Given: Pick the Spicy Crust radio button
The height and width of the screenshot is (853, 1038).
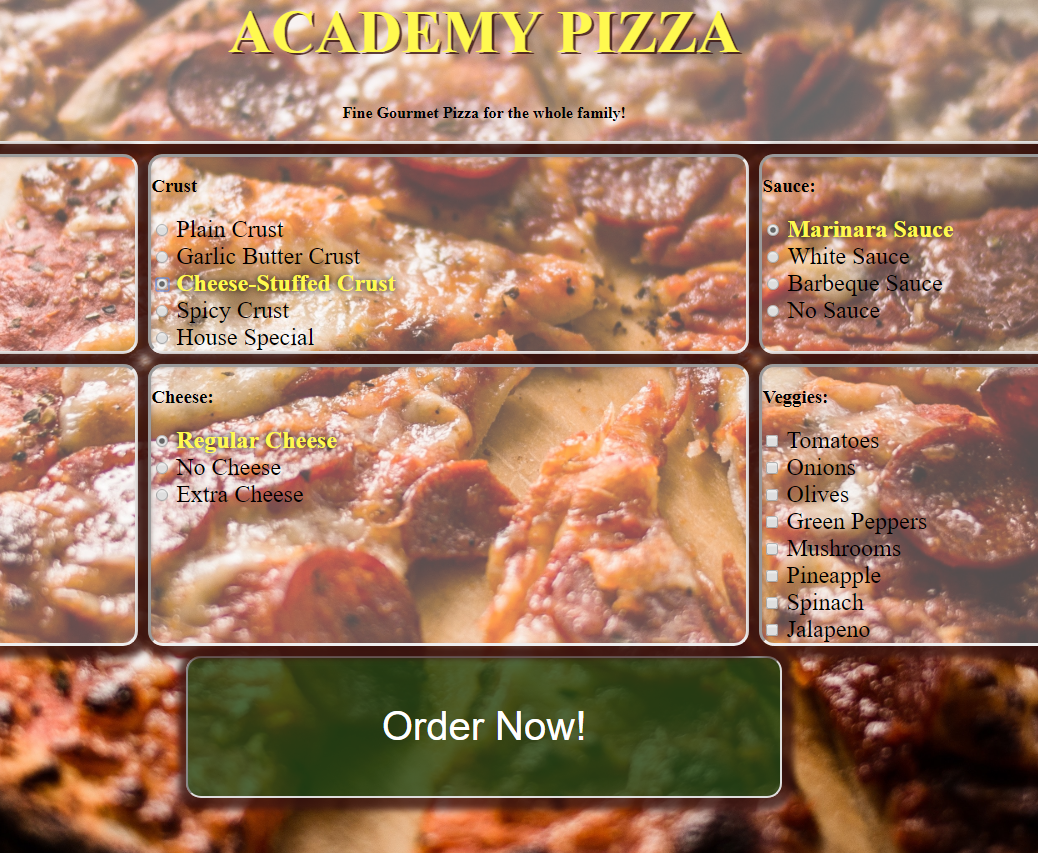Looking at the screenshot, I should click(x=162, y=311).
